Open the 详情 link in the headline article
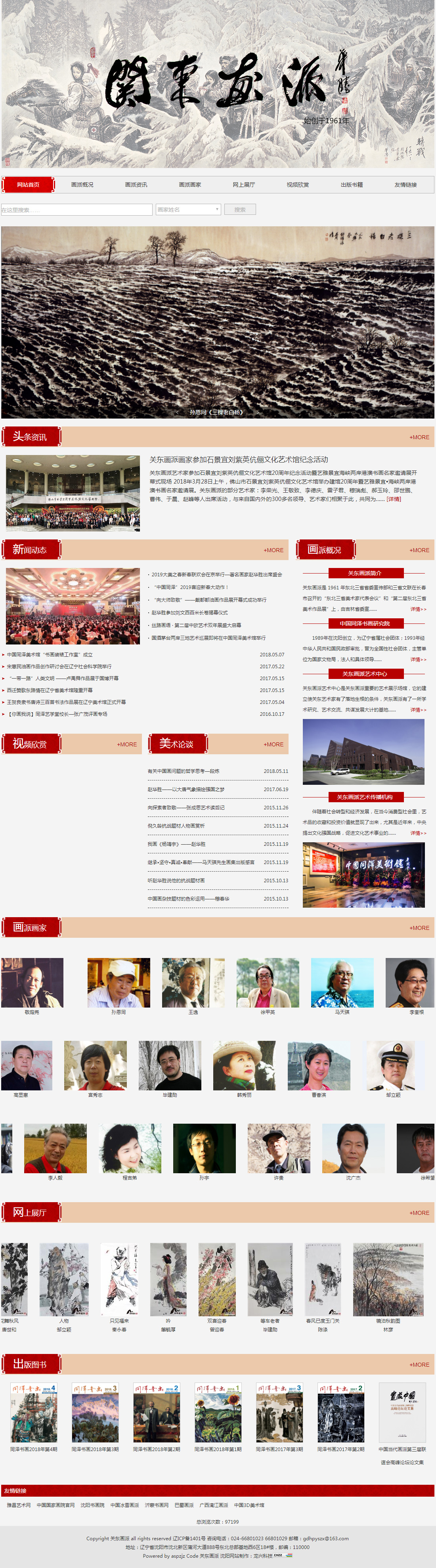 (x=394, y=499)
